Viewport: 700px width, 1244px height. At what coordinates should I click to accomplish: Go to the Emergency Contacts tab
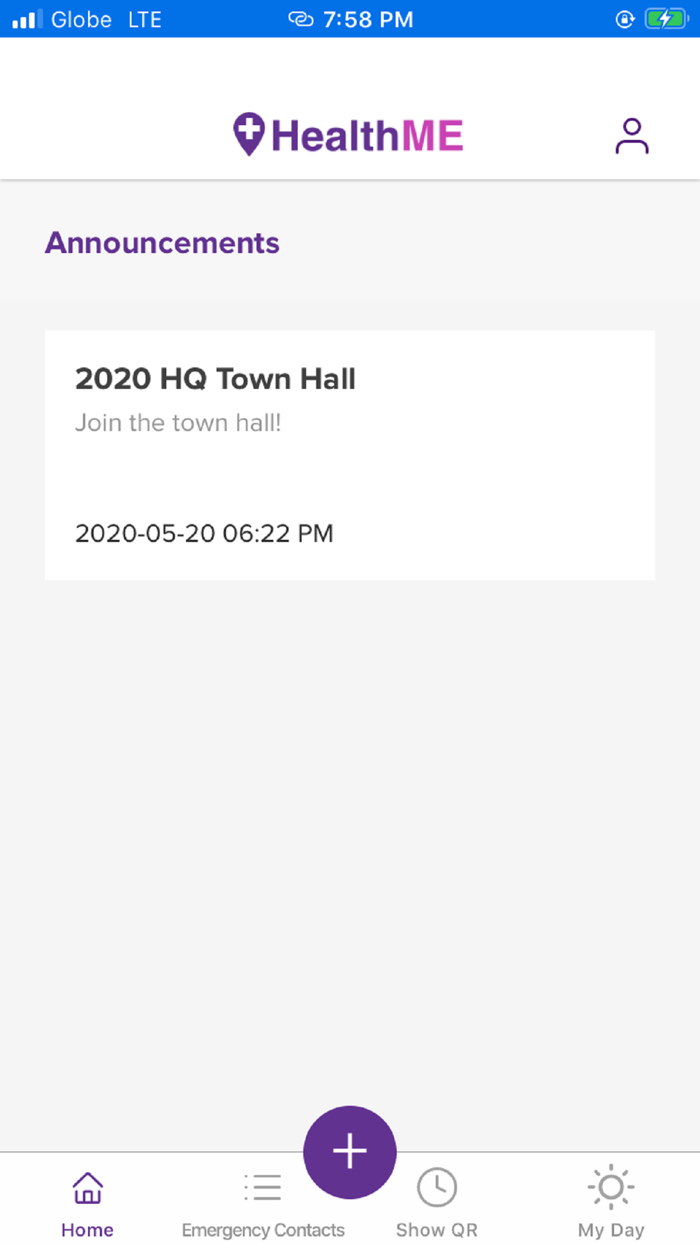tap(263, 1203)
